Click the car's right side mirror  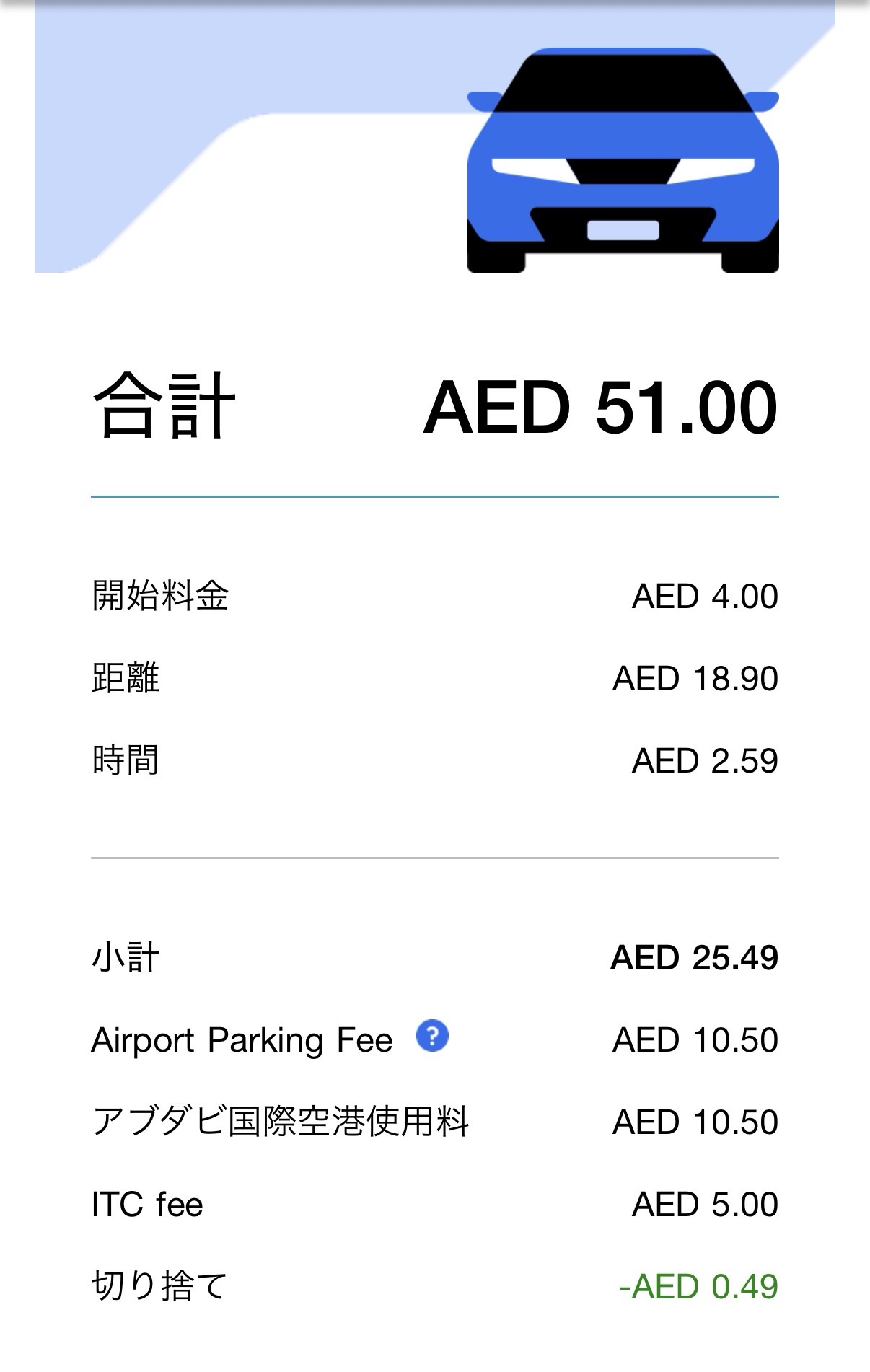click(x=763, y=101)
